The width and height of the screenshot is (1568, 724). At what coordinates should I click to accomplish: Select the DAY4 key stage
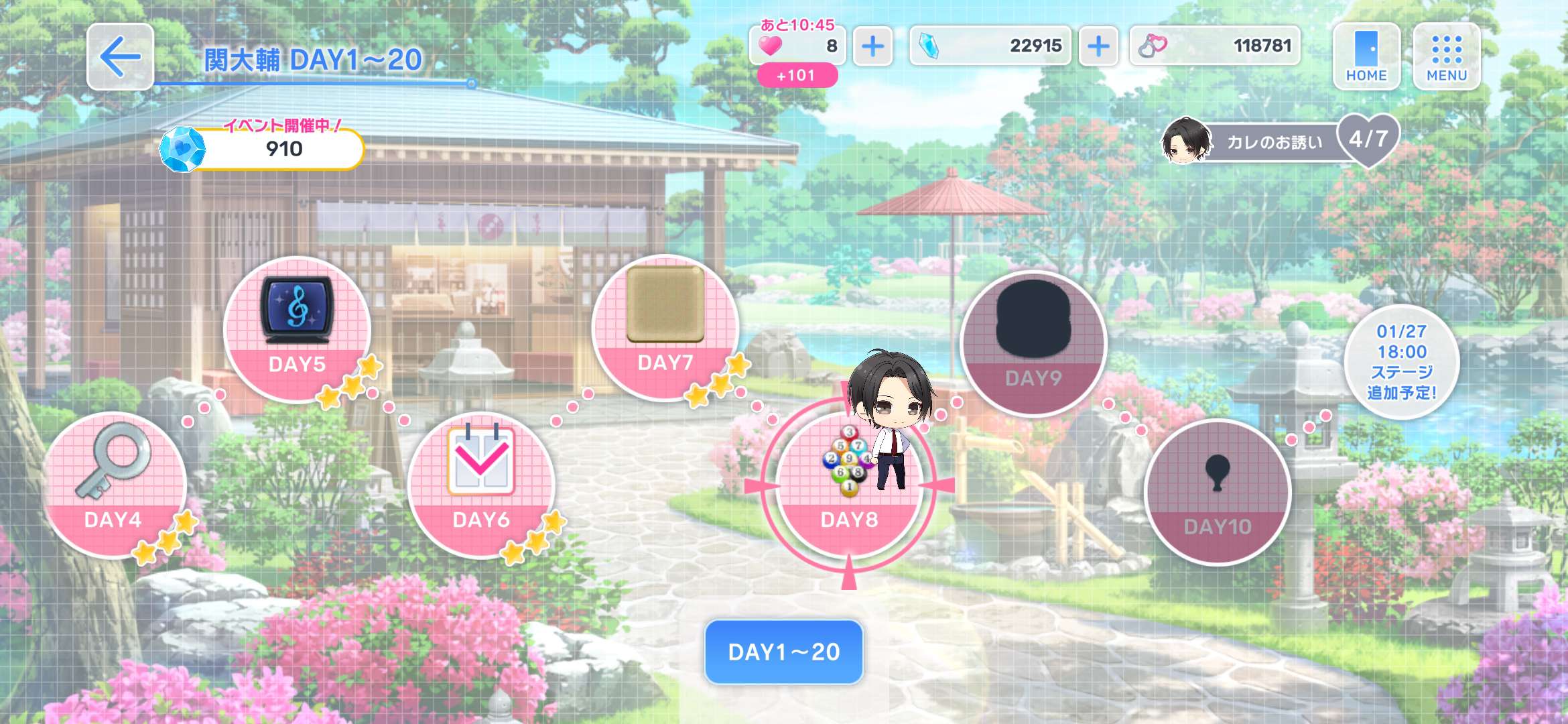pyautogui.click(x=114, y=484)
